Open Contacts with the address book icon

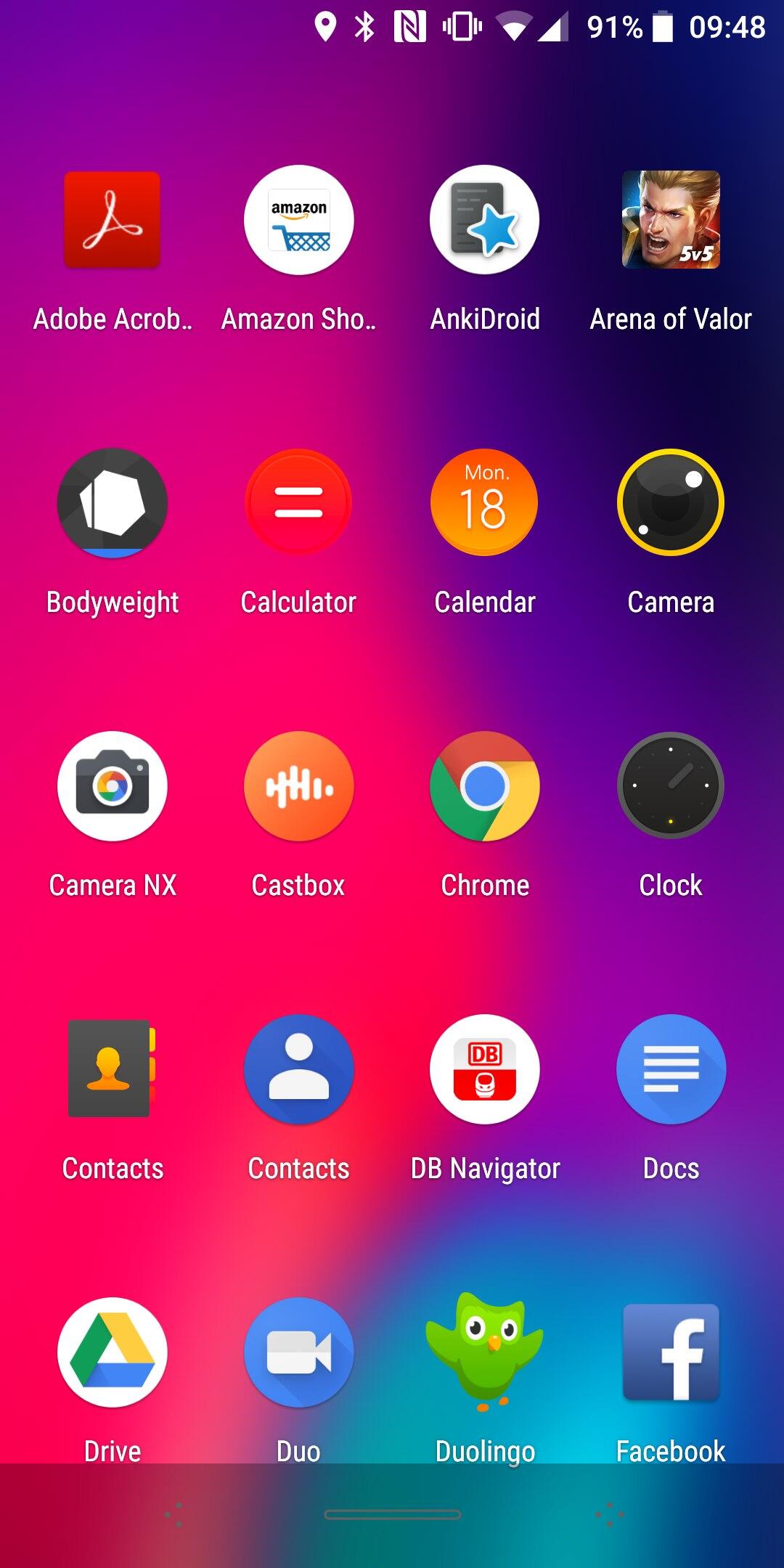(x=112, y=1069)
